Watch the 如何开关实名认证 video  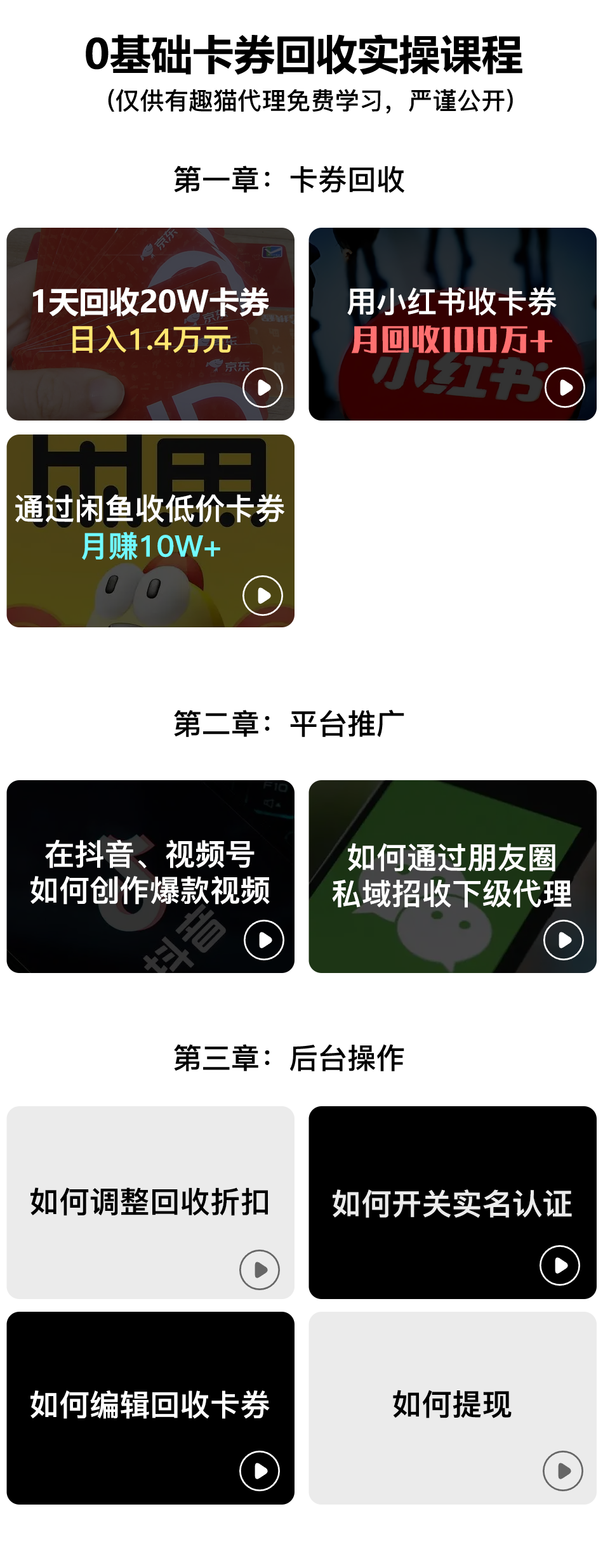click(x=560, y=1265)
